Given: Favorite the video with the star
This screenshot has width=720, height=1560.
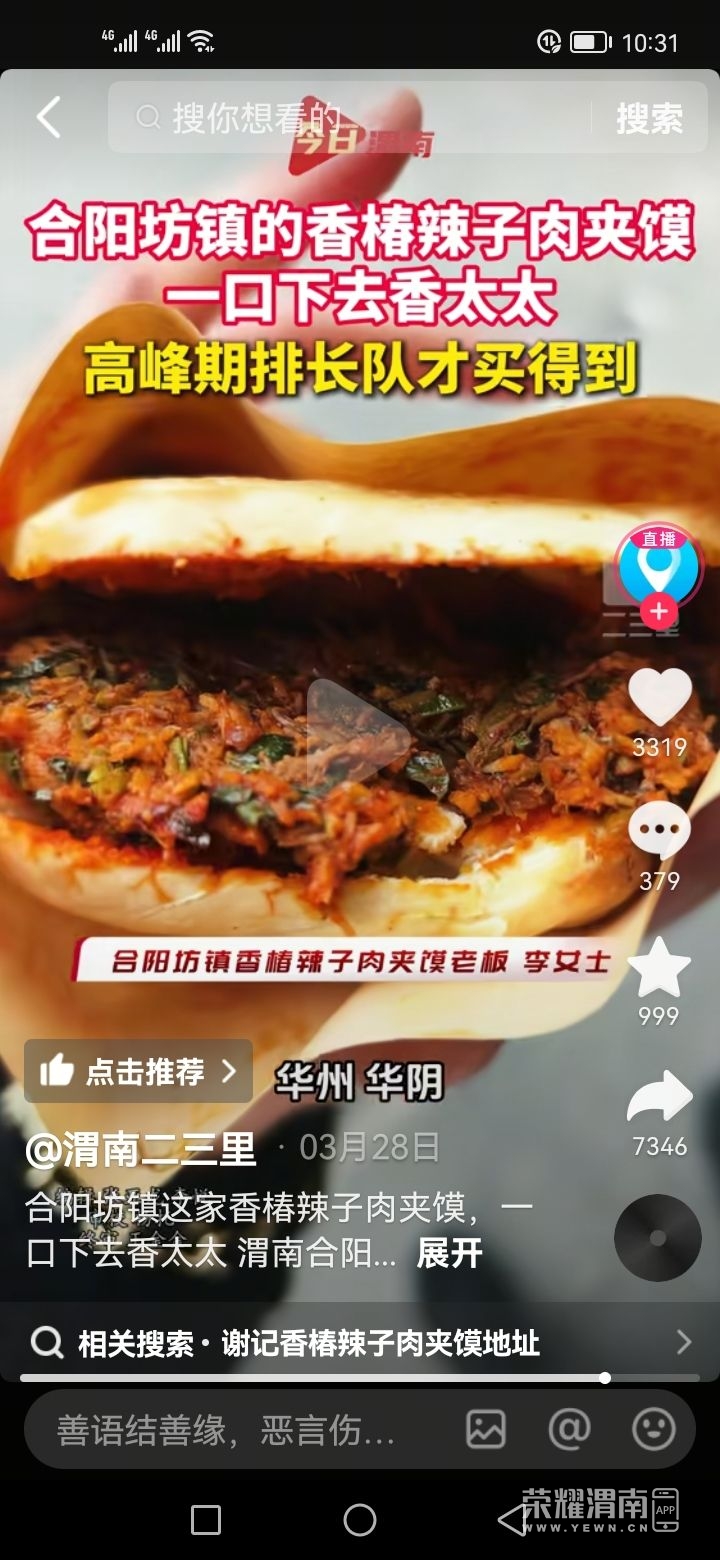Looking at the screenshot, I should point(659,968).
